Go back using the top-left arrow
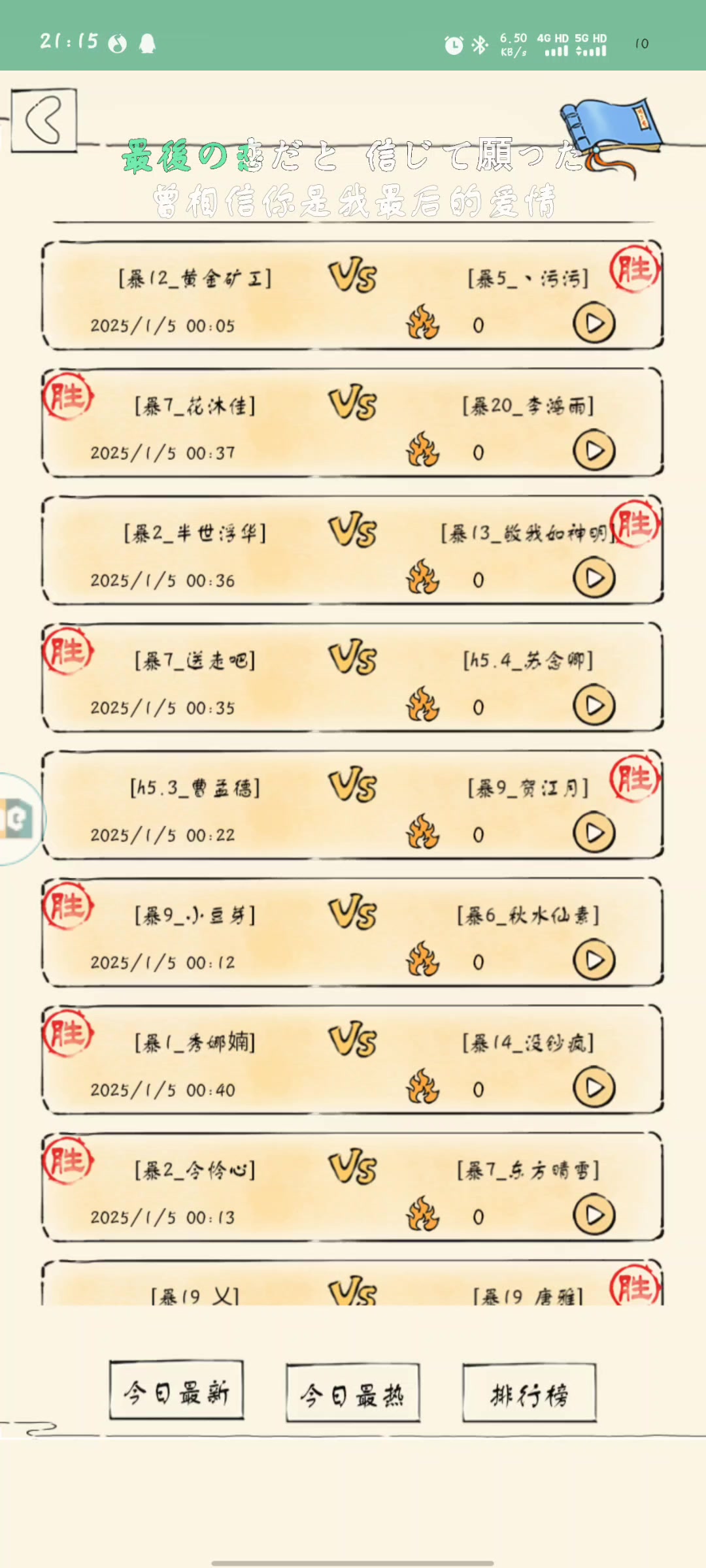Image resolution: width=706 pixels, height=1568 pixels. pyautogui.click(x=44, y=120)
